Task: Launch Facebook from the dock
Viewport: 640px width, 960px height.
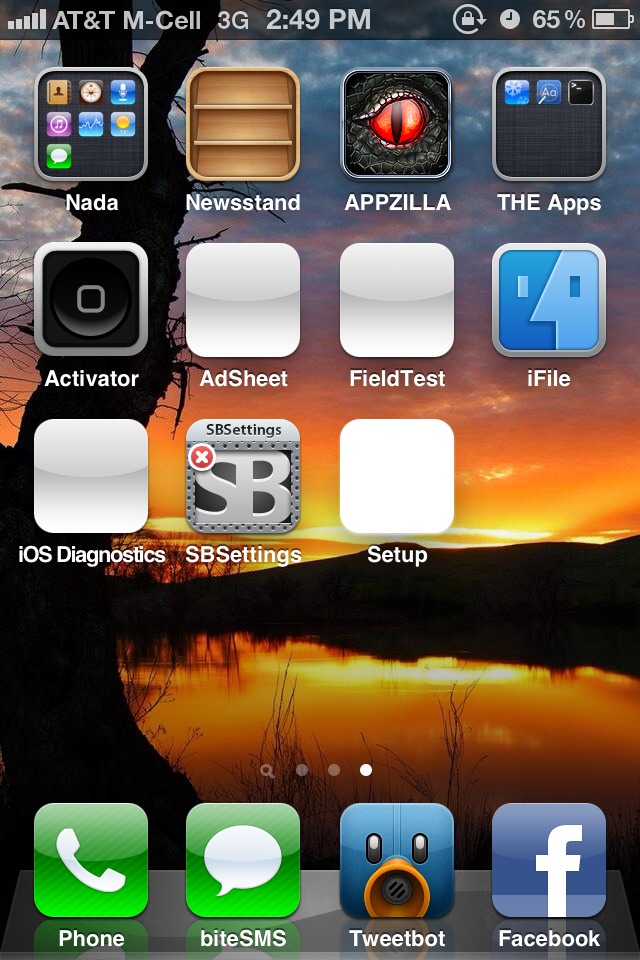Action: 549,860
